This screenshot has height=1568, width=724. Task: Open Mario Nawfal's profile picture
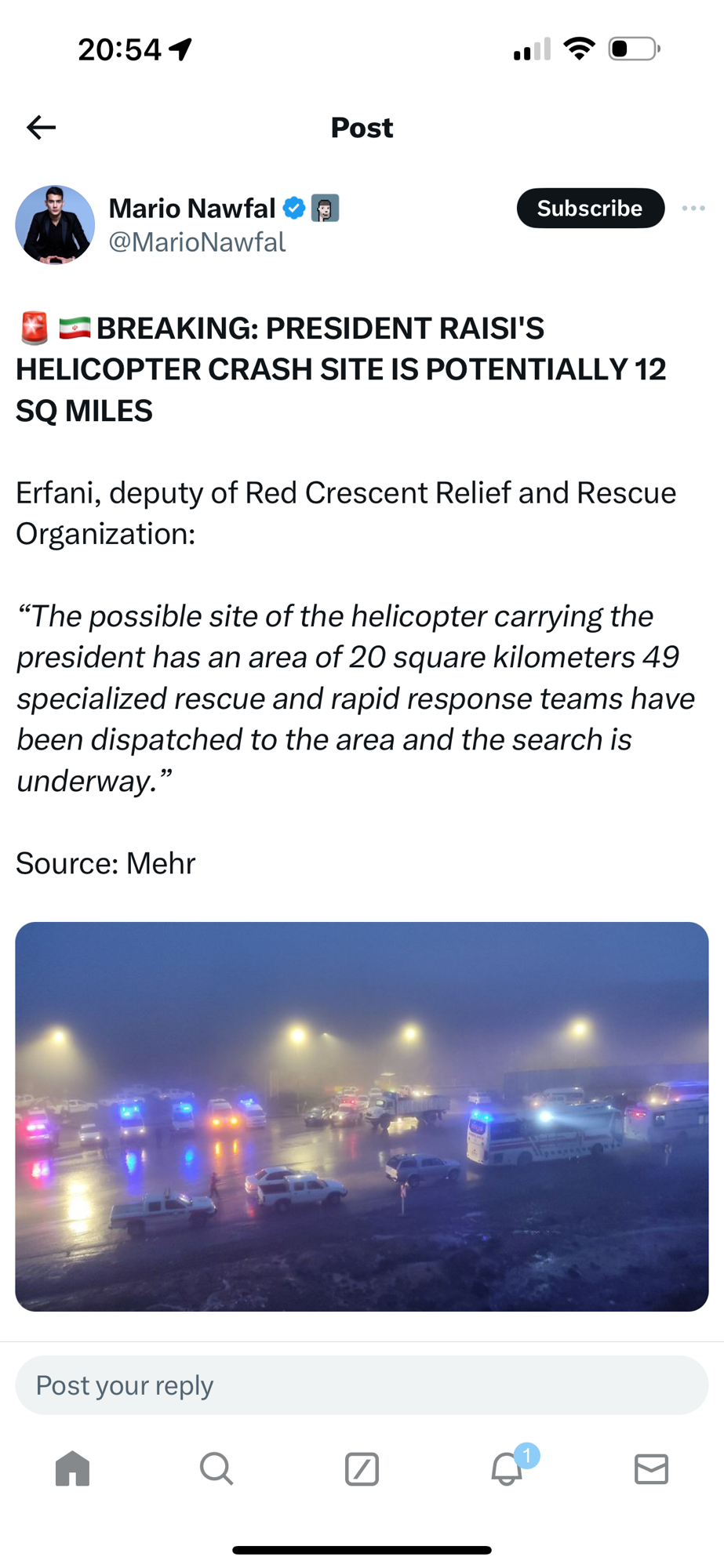click(55, 225)
